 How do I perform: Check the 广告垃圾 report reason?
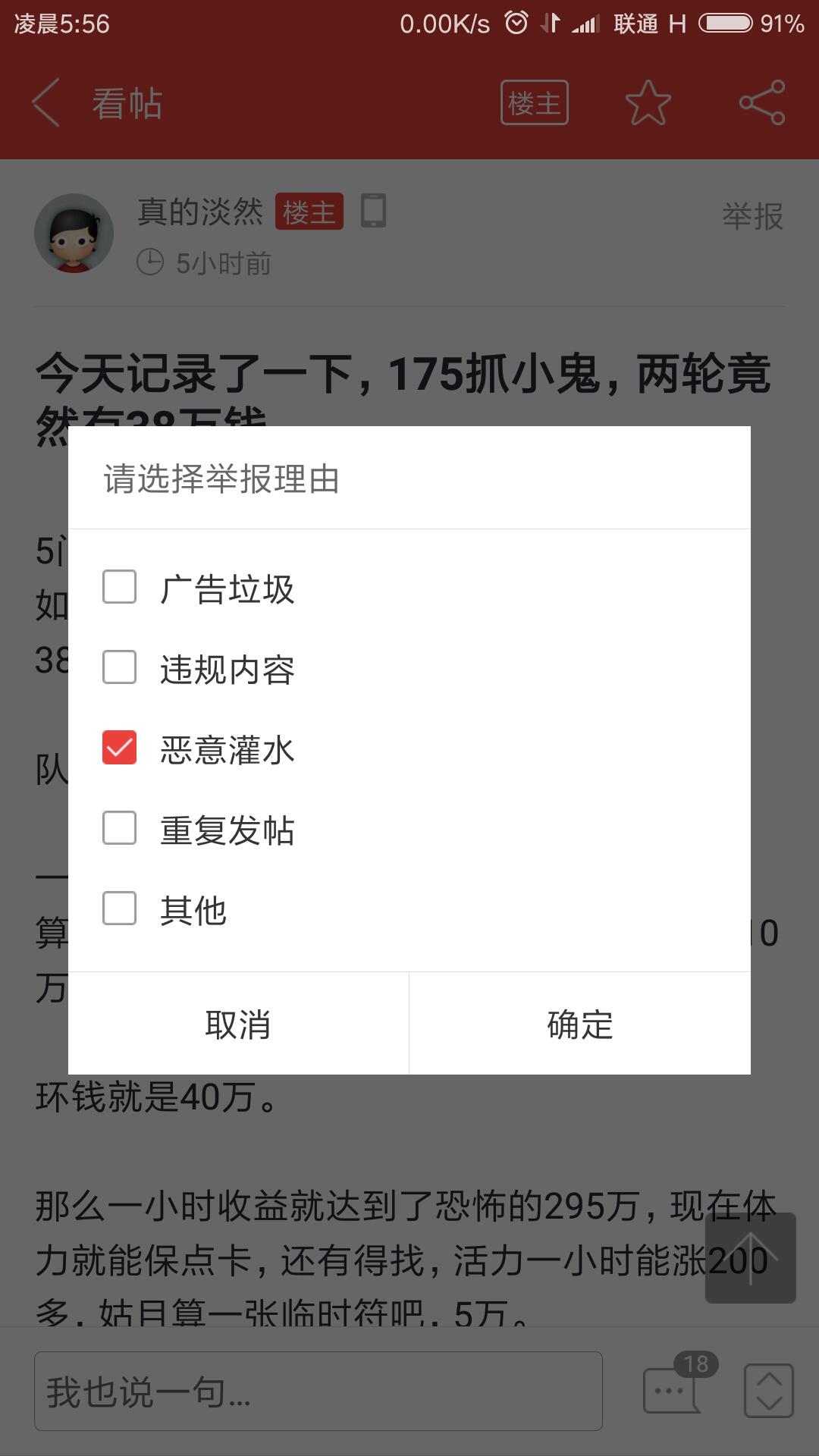pos(120,588)
